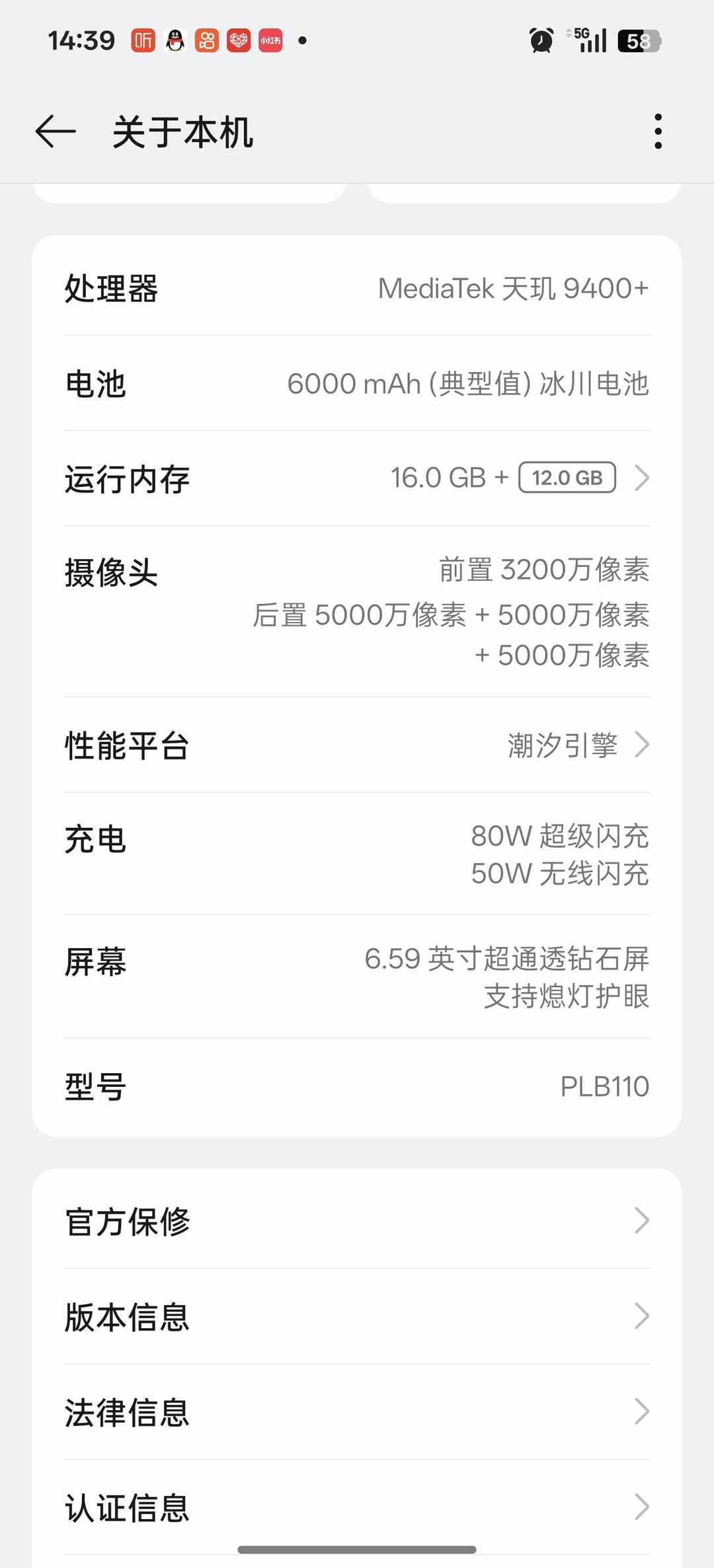
Task: Tap the alarm clock status icon
Action: (x=541, y=40)
